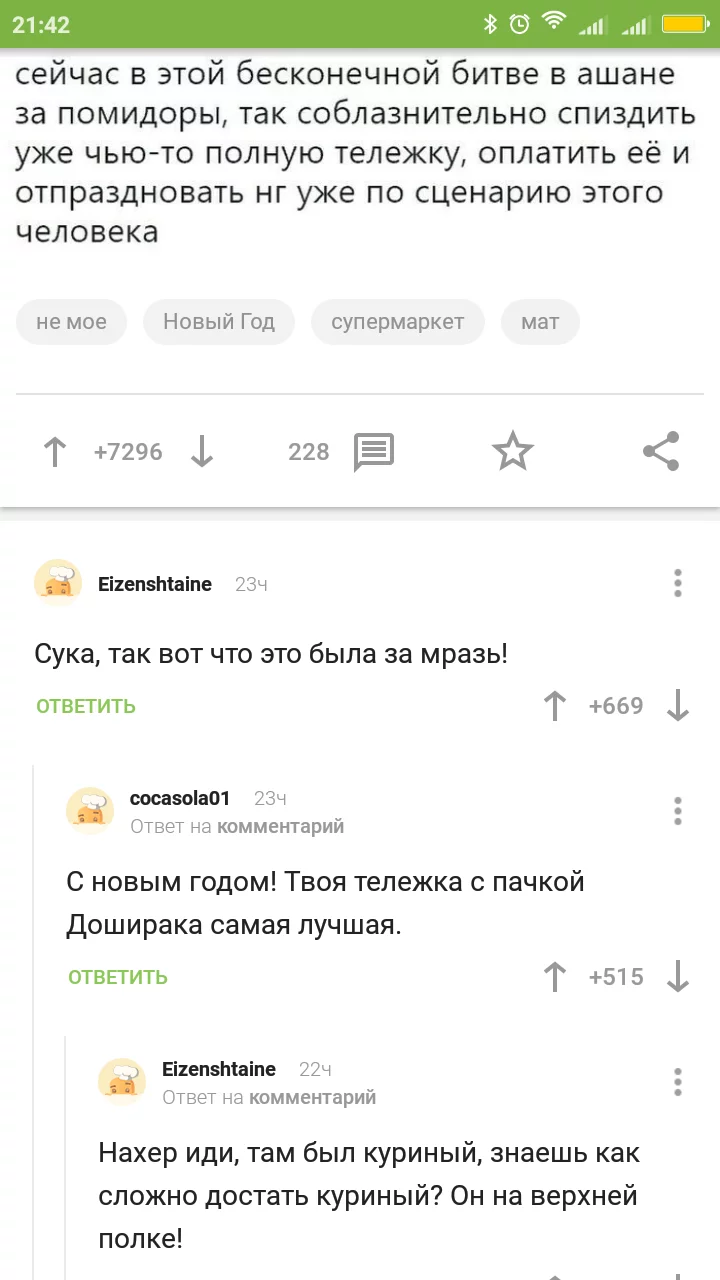720x1280 pixels.
Task: Jump to the parent comment of cocasola01's reply
Action: point(280,826)
